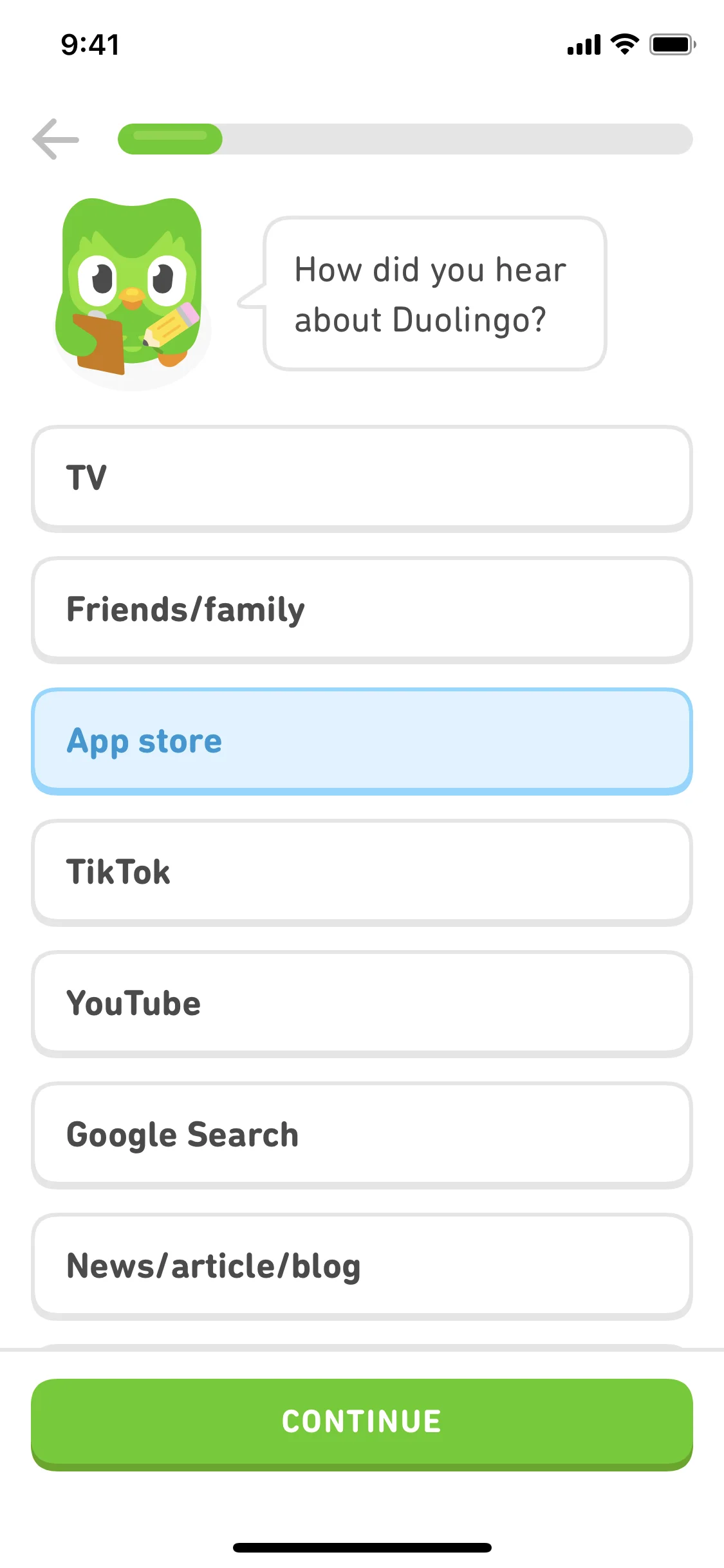Choose the Google Search option
Screen dimensions: 724x1568
pyautogui.click(x=362, y=1134)
